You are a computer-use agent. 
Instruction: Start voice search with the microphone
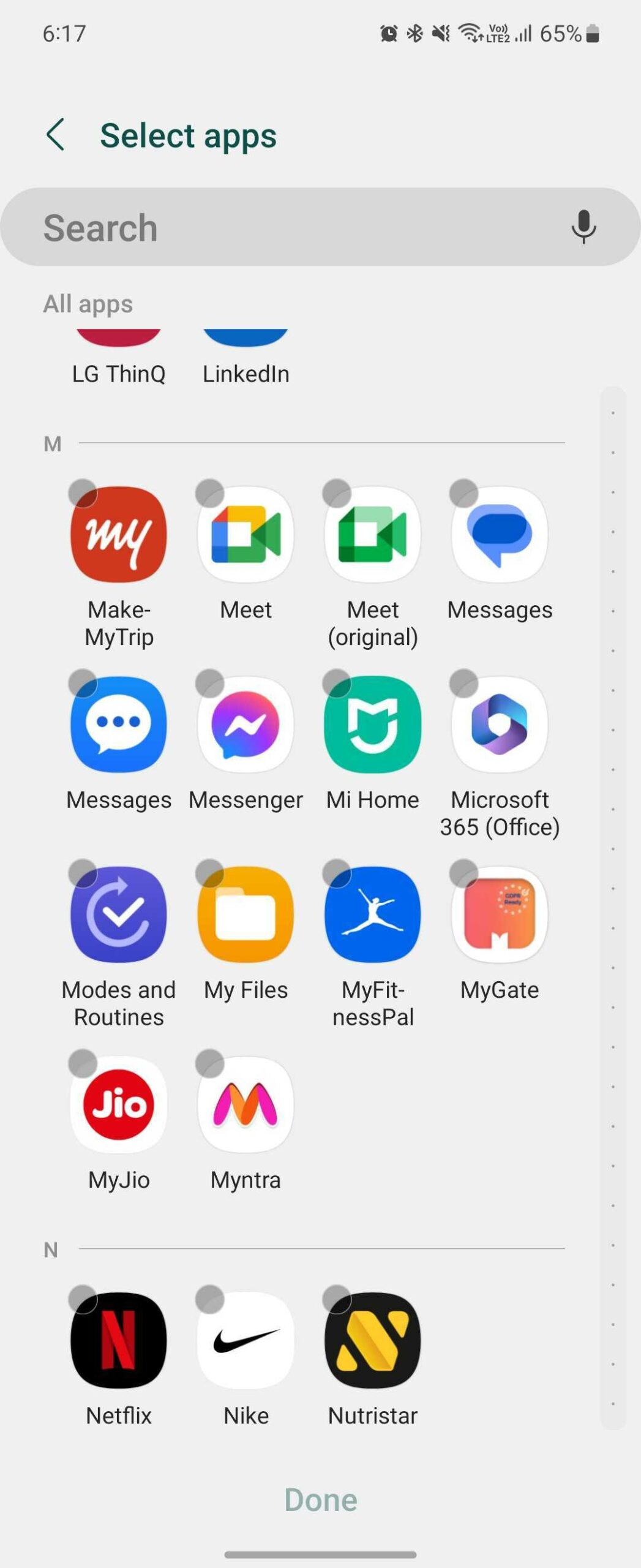pos(583,227)
